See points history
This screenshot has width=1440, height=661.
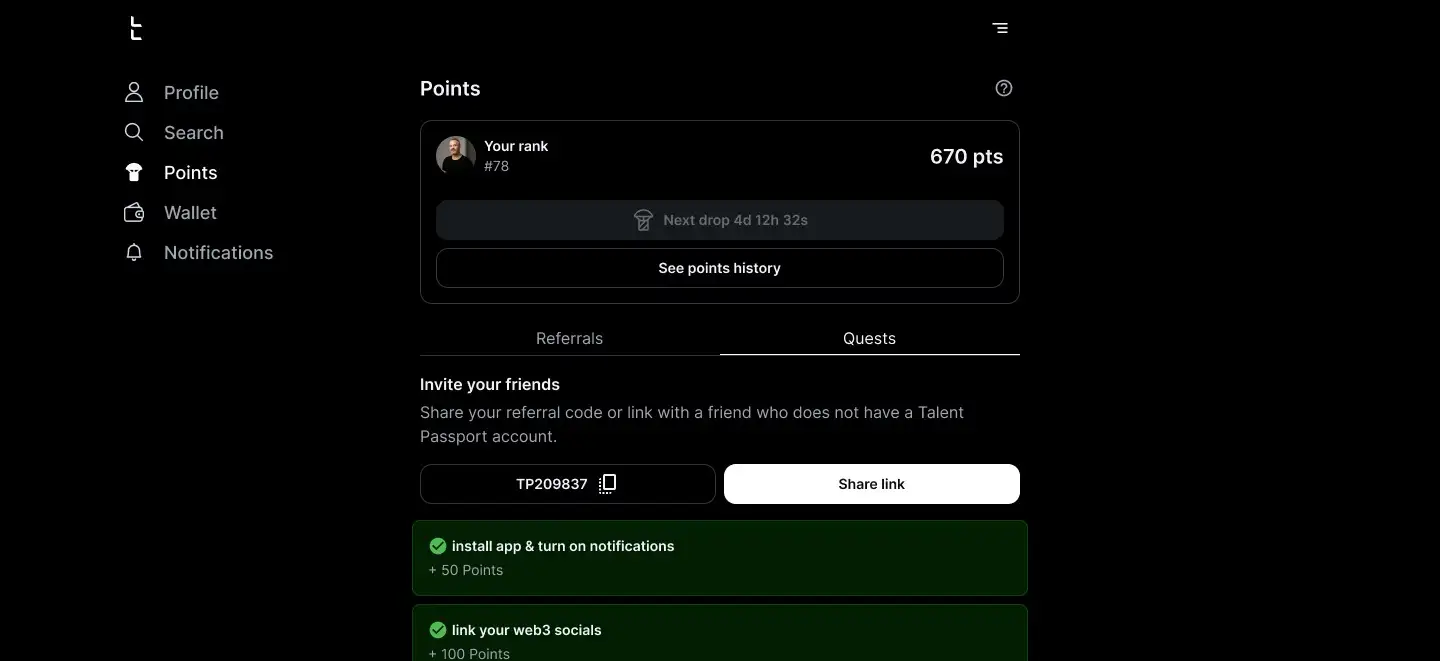pyautogui.click(x=719, y=268)
